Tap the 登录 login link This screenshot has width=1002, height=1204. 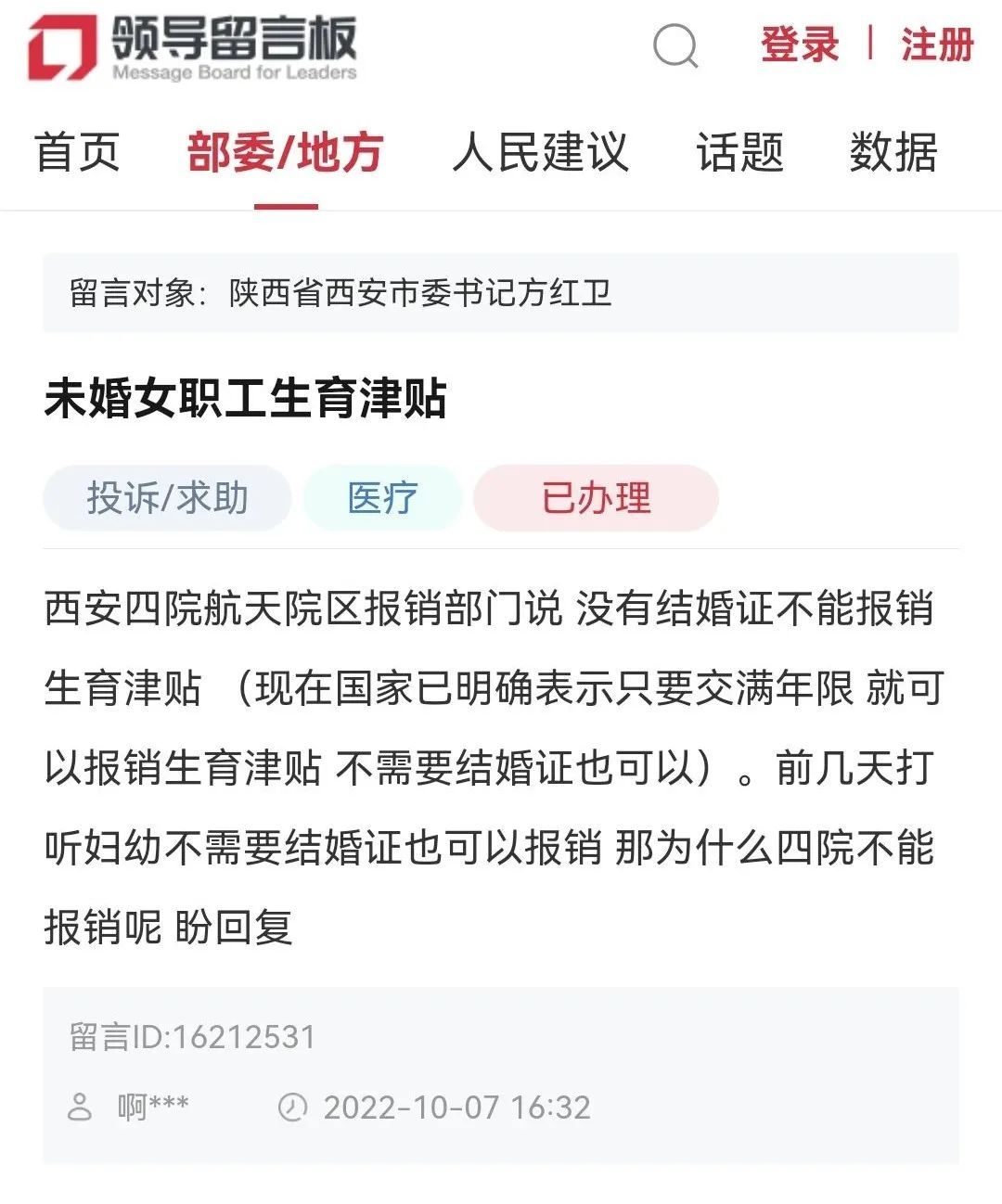click(x=799, y=45)
